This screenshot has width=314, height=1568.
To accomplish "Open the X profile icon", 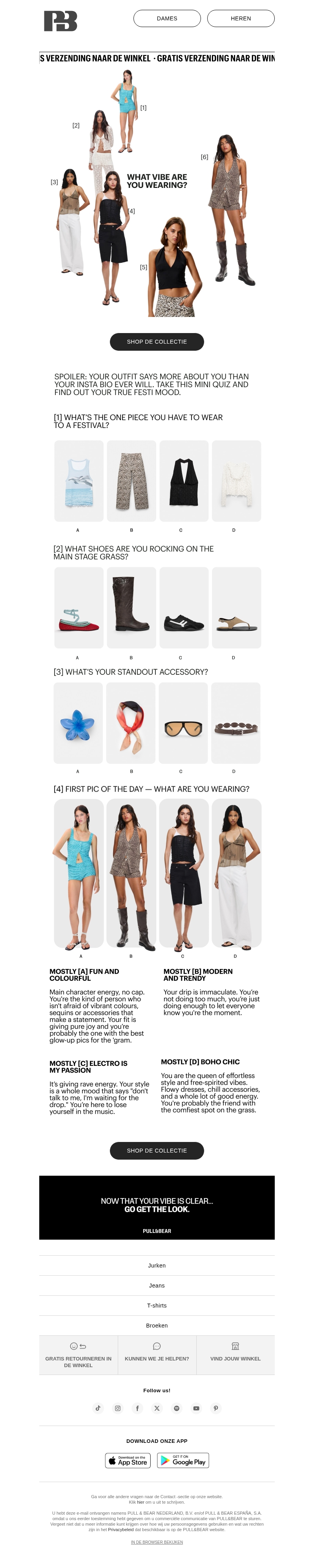I will 157,1408.
